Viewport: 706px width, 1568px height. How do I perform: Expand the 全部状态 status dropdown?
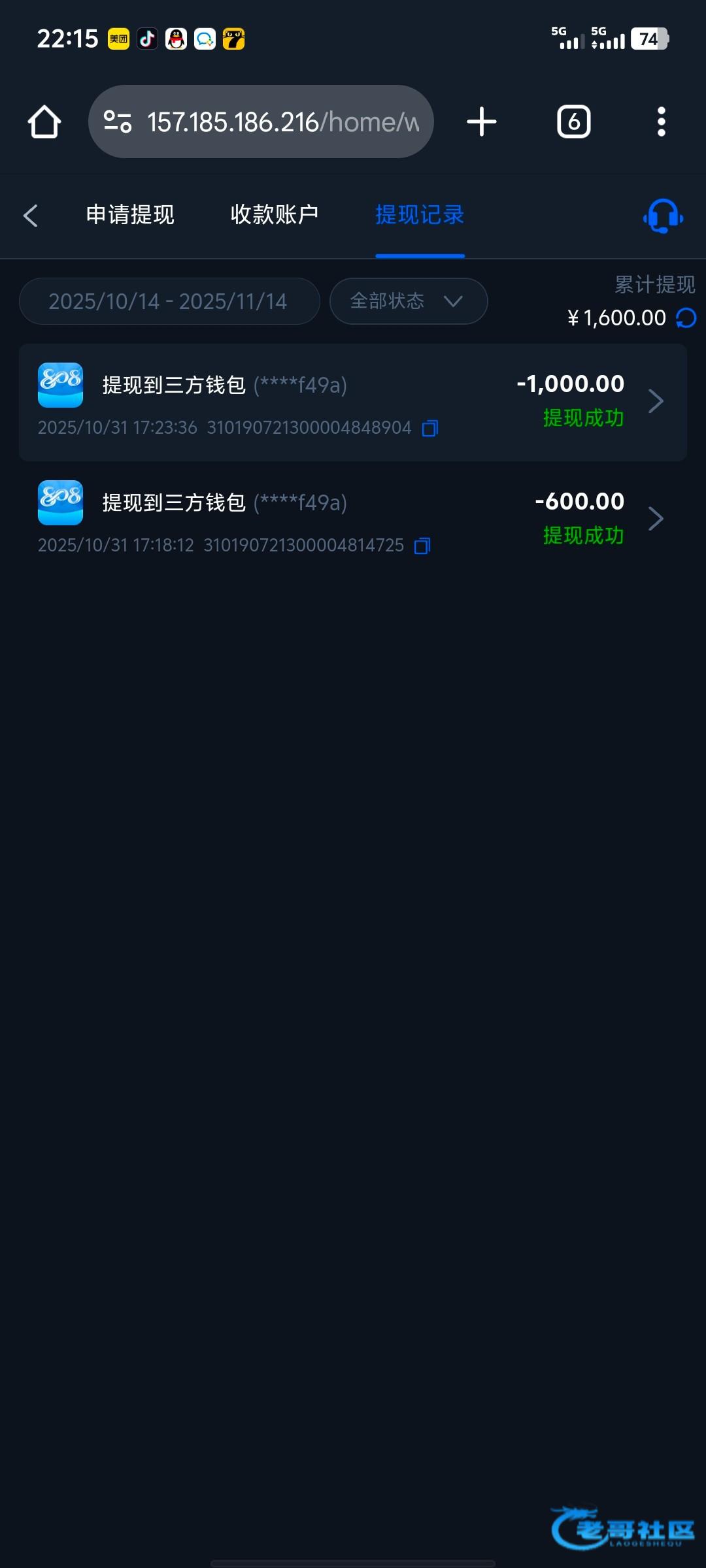coord(409,301)
